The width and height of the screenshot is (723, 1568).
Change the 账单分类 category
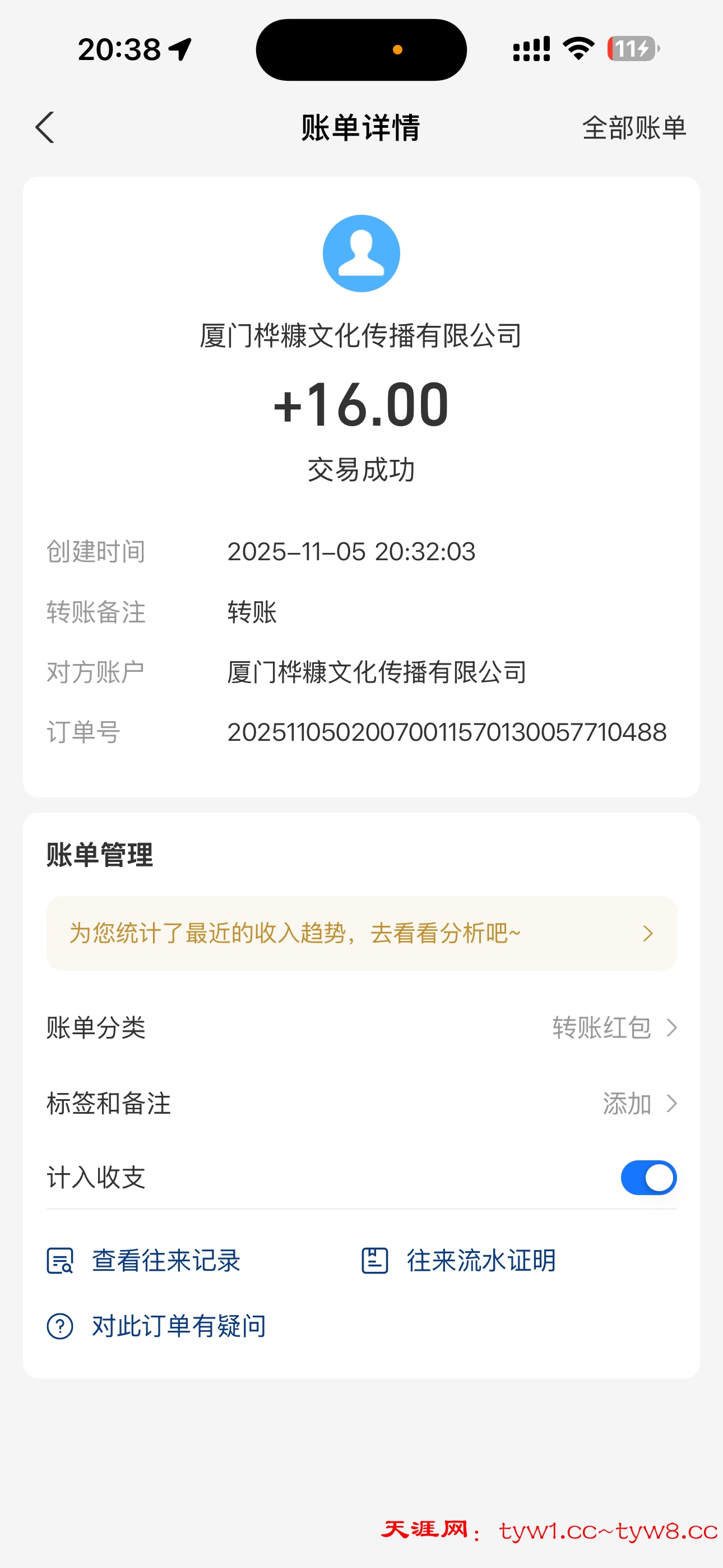point(614,1028)
